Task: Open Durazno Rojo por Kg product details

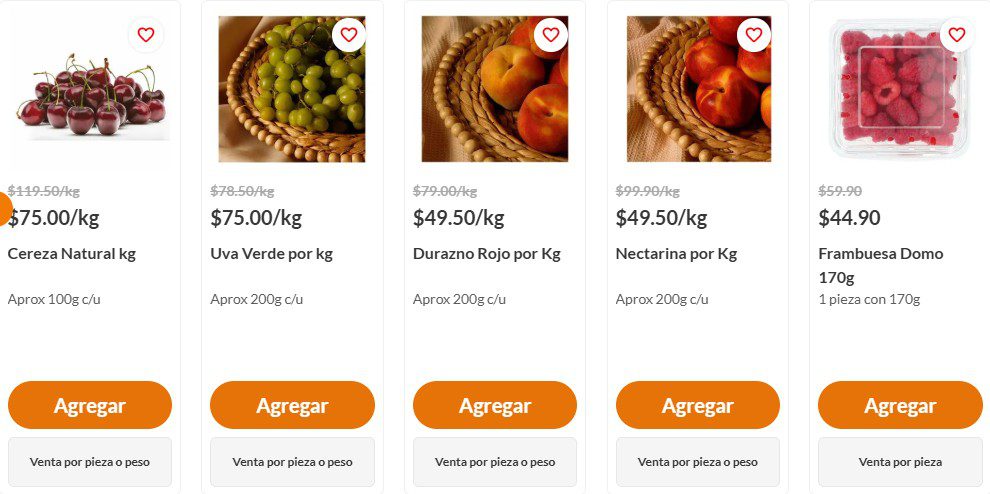Action: (494, 100)
